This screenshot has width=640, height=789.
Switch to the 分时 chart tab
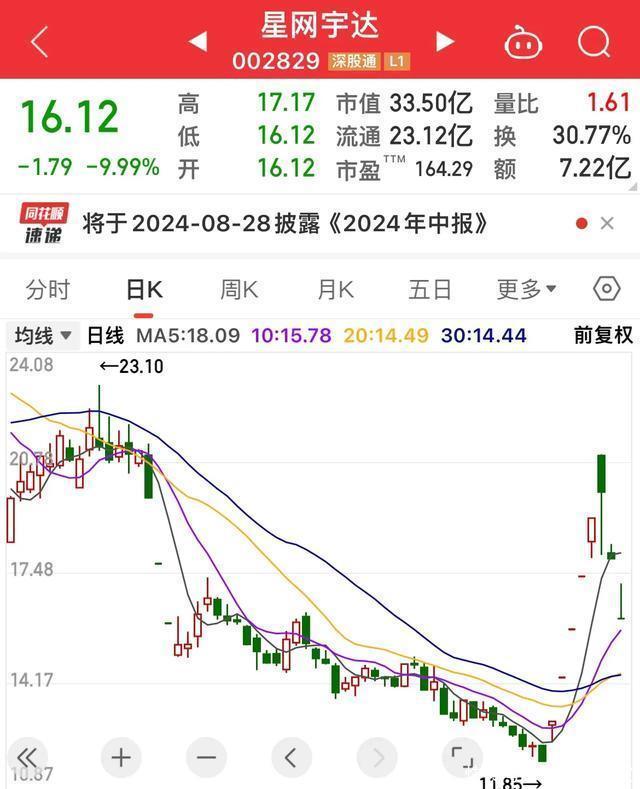[48, 290]
